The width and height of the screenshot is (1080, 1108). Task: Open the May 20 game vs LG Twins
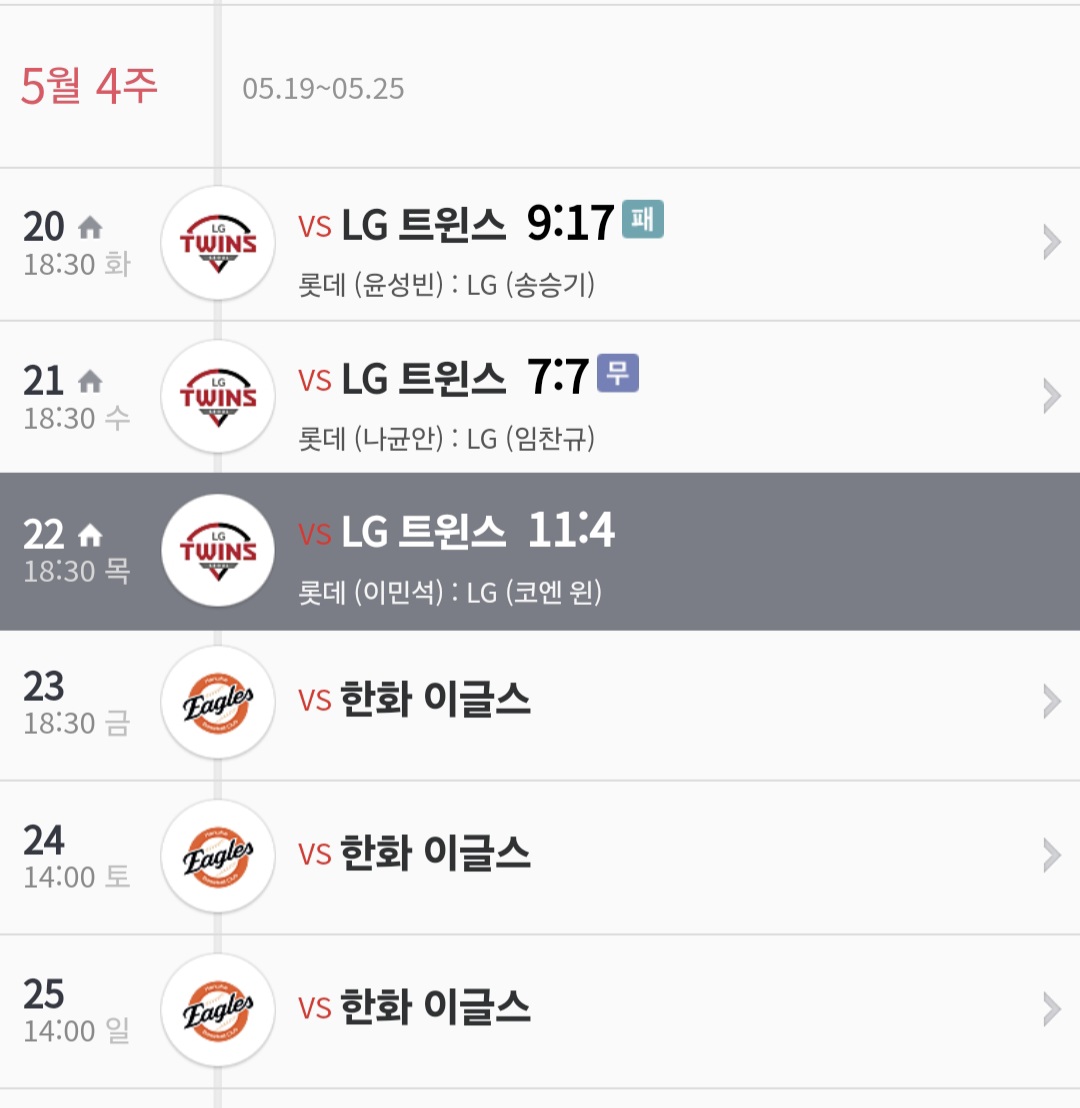540,243
